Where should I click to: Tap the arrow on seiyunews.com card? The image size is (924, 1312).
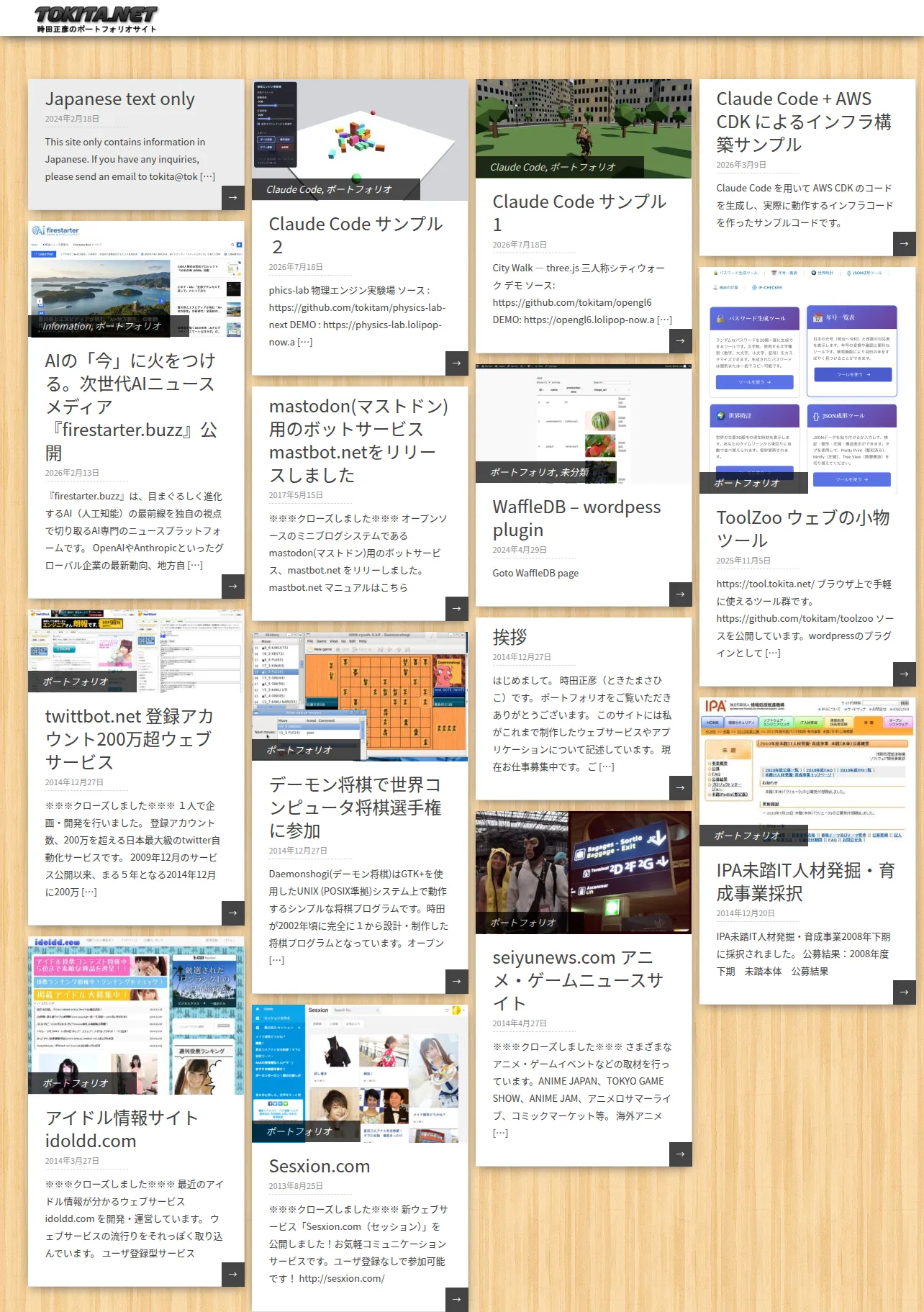pyautogui.click(x=680, y=1154)
